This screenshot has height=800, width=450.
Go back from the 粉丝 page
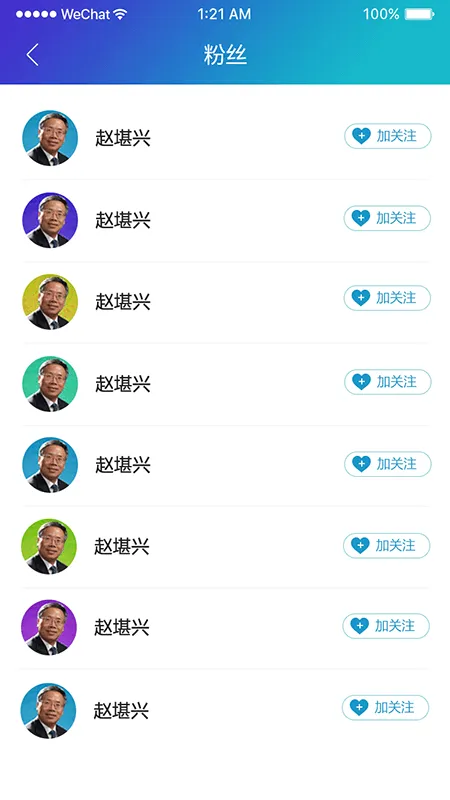pyautogui.click(x=33, y=55)
